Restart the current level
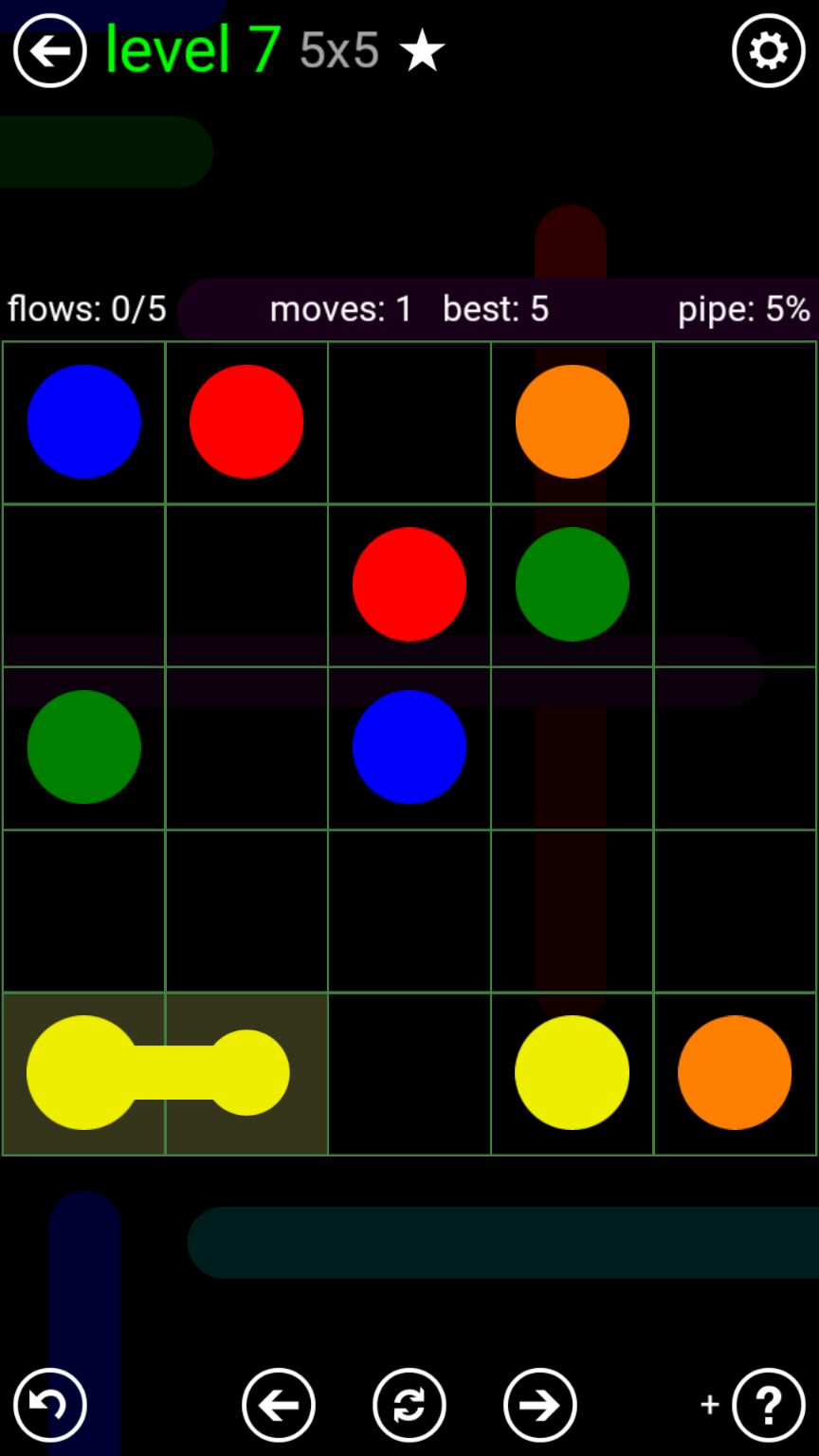819x1456 pixels. (x=409, y=1405)
